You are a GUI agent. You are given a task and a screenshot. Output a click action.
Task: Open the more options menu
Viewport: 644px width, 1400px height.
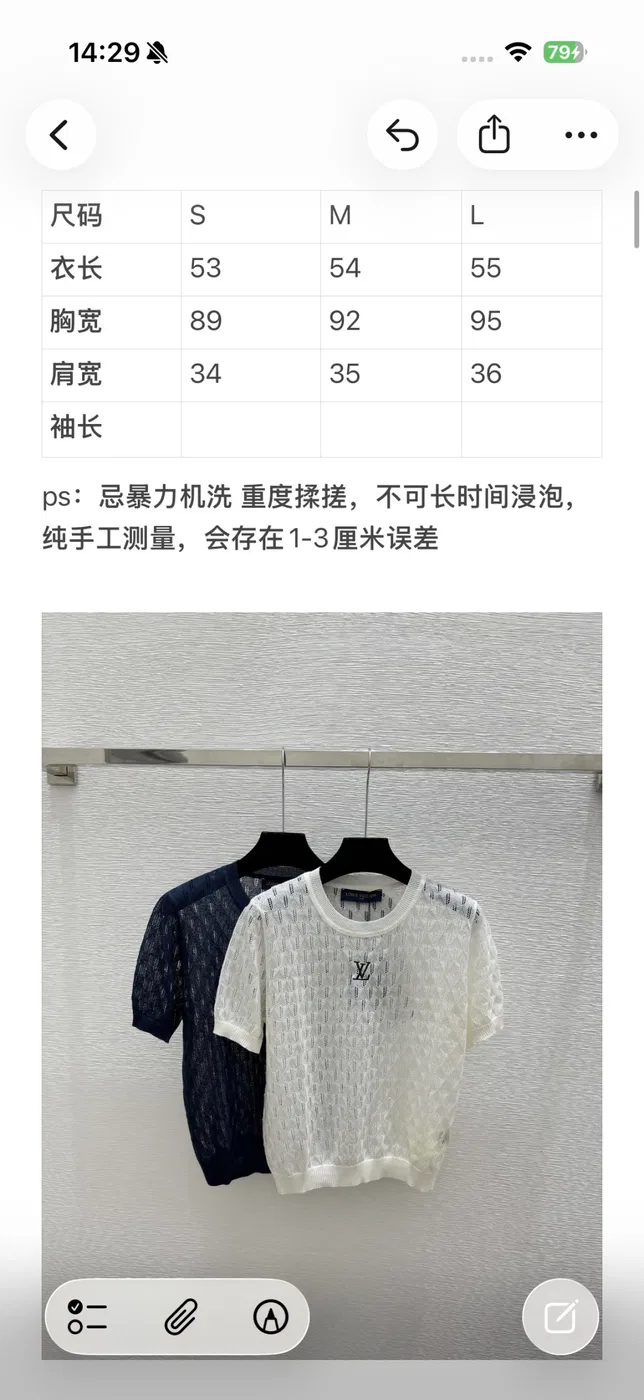[581, 135]
